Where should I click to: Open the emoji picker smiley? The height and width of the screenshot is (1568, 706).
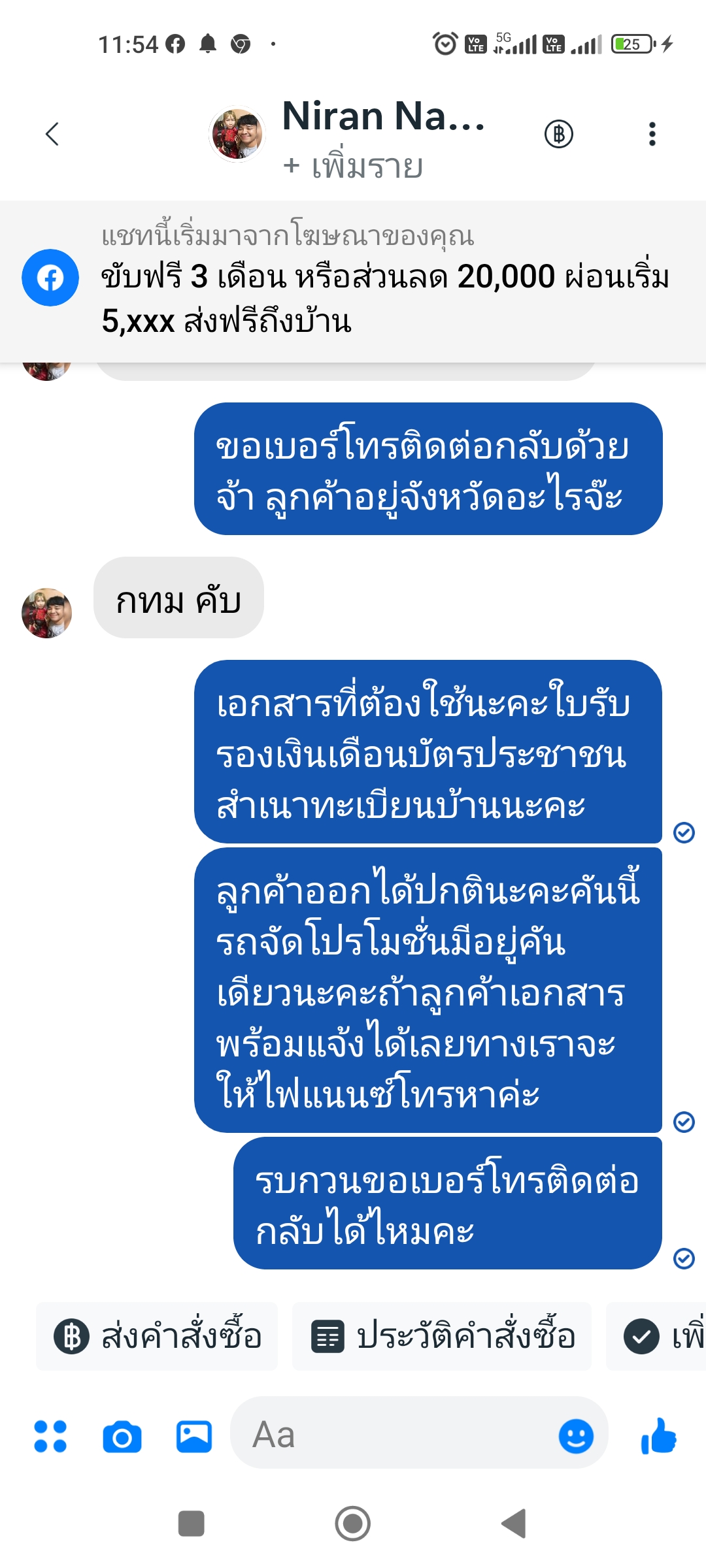point(576,1436)
